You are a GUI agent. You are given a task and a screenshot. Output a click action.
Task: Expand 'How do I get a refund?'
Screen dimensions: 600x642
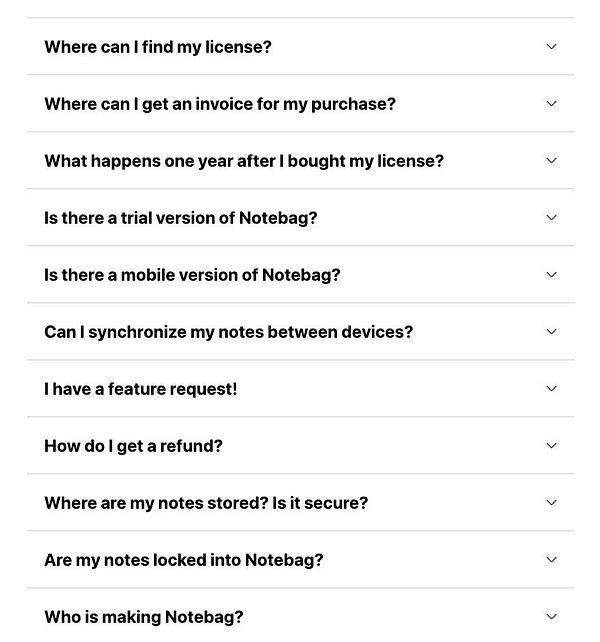(133, 446)
